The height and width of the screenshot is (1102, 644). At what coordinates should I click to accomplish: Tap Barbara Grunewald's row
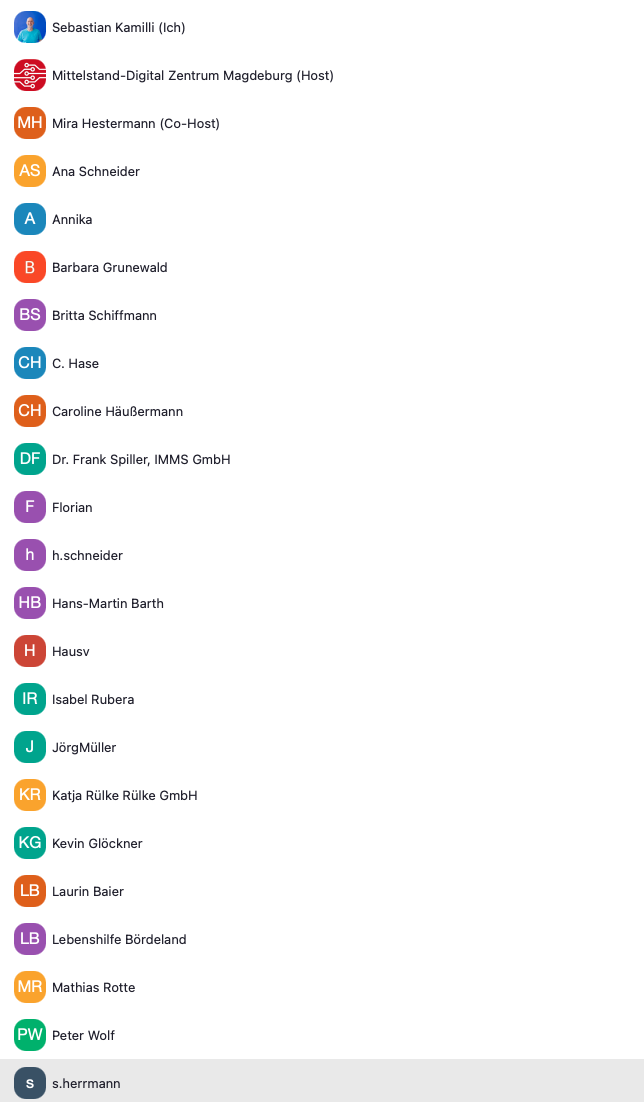pos(109,267)
